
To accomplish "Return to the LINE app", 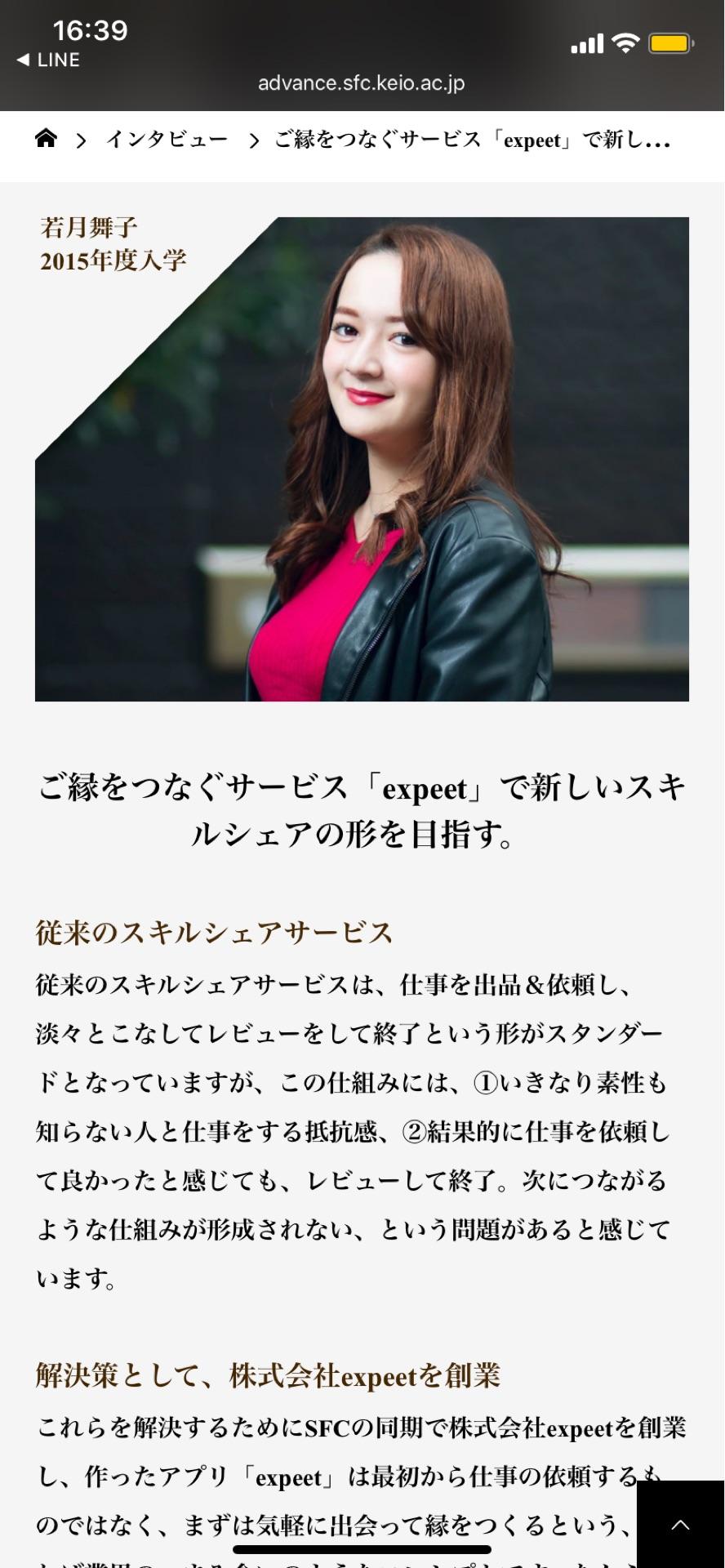I will point(49,60).
